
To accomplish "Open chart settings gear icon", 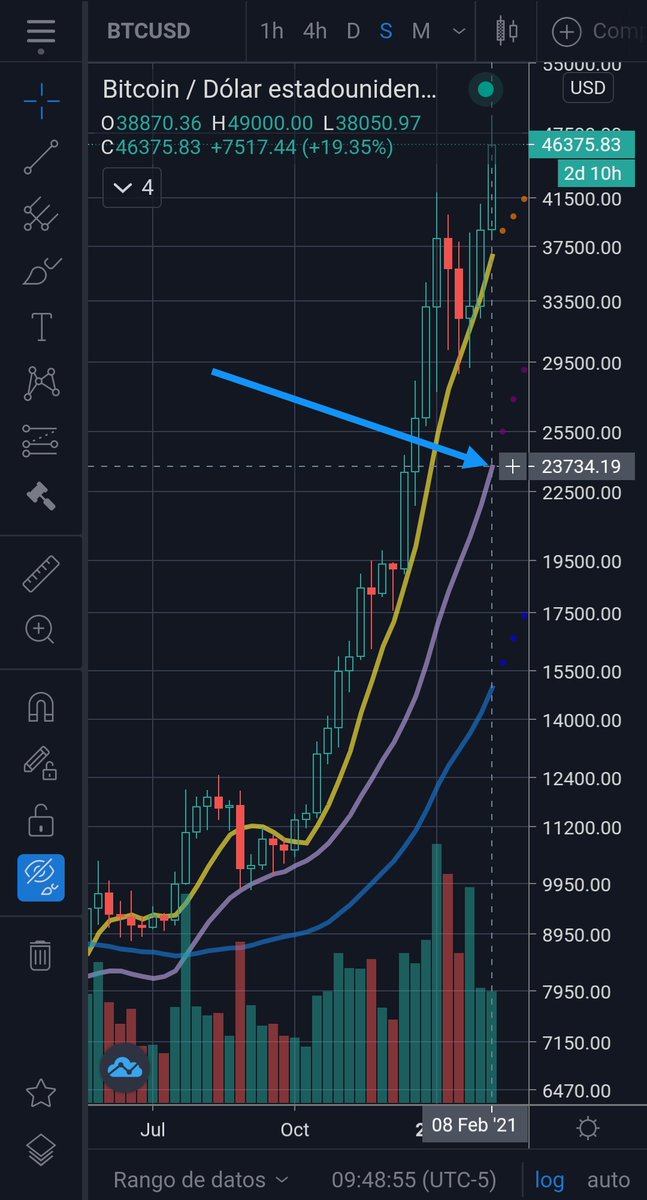I will 588,1129.
